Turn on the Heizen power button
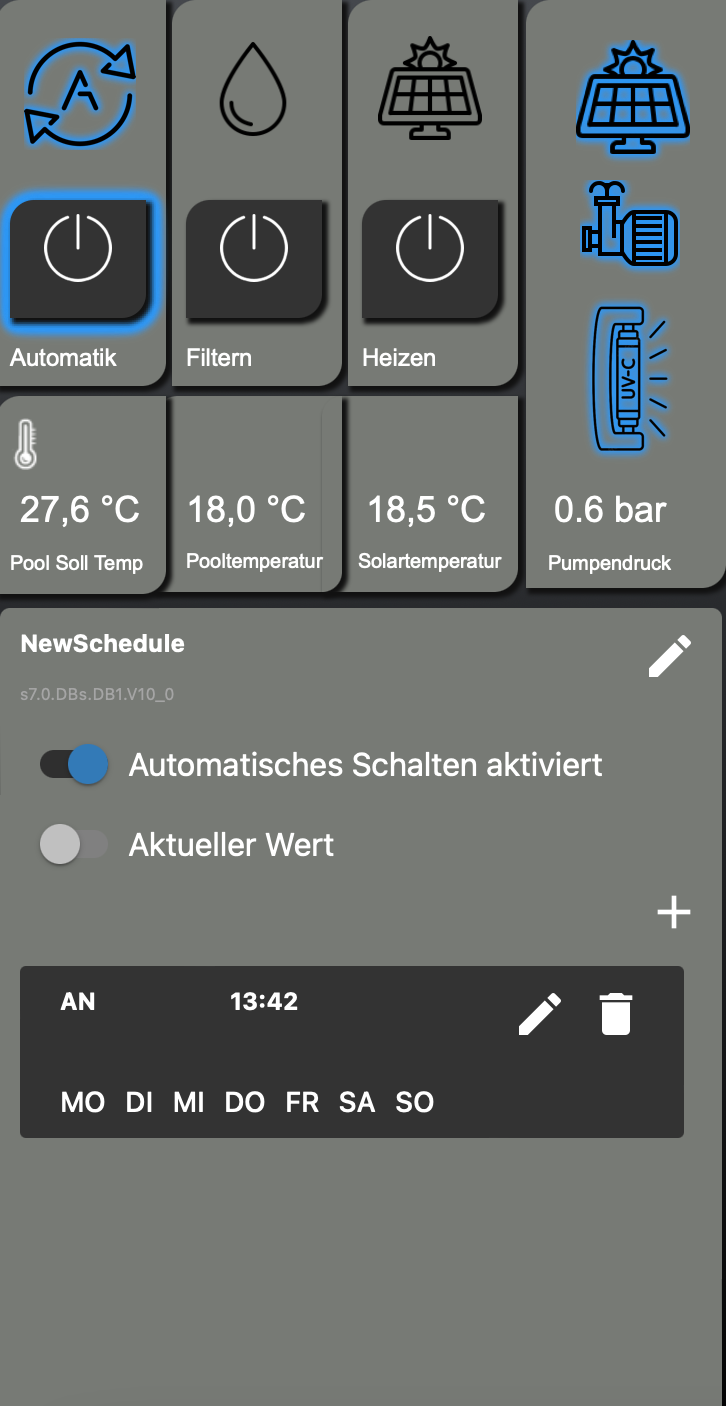 [430, 258]
